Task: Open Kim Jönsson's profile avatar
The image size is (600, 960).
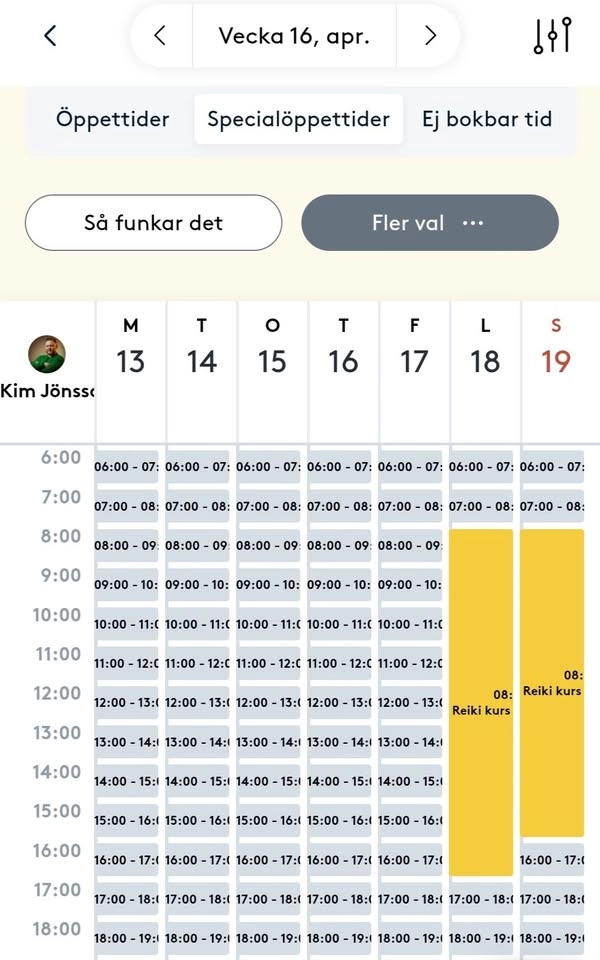Action: [47, 355]
